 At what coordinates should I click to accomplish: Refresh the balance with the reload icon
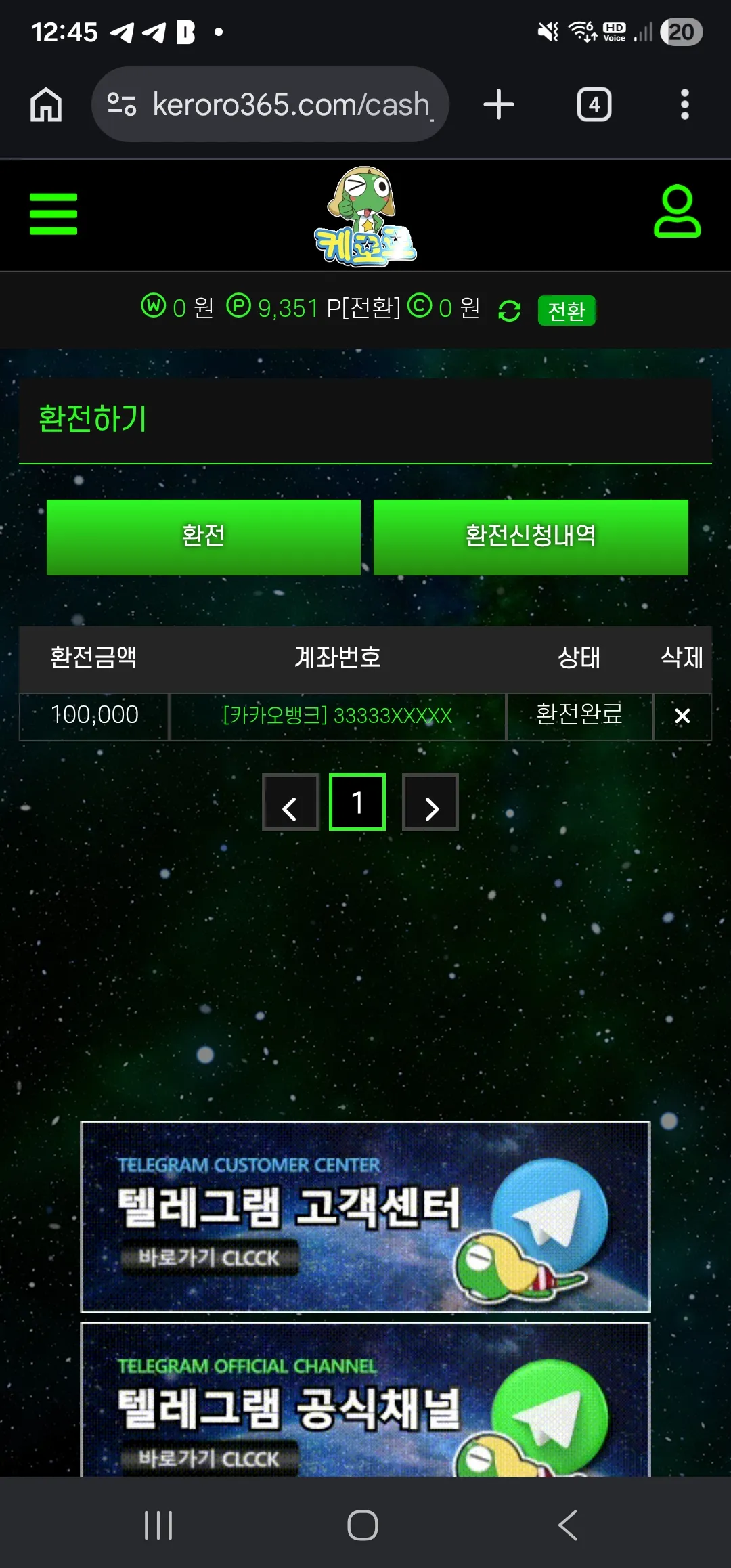click(509, 311)
